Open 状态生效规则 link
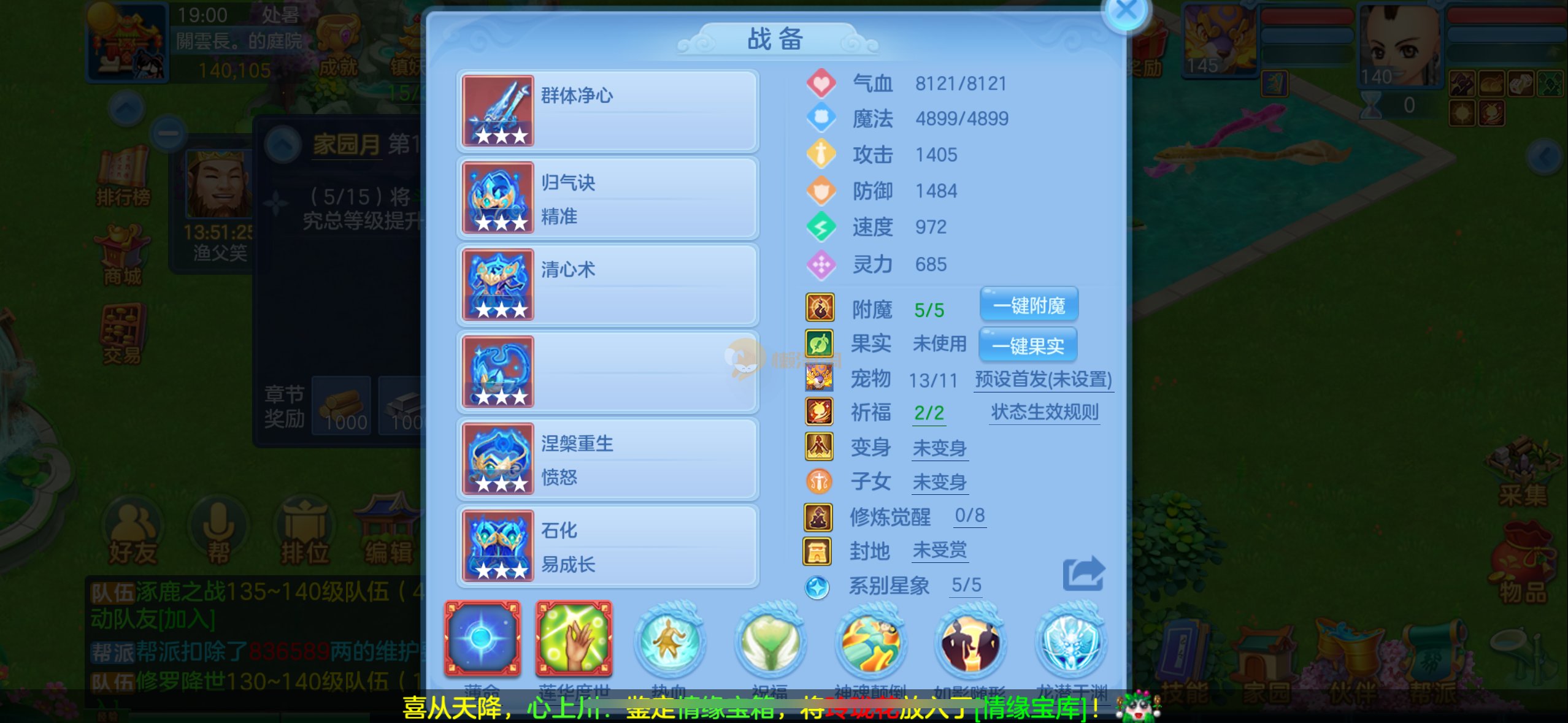Viewport: 1568px width, 723px height. click(1044, 412)
